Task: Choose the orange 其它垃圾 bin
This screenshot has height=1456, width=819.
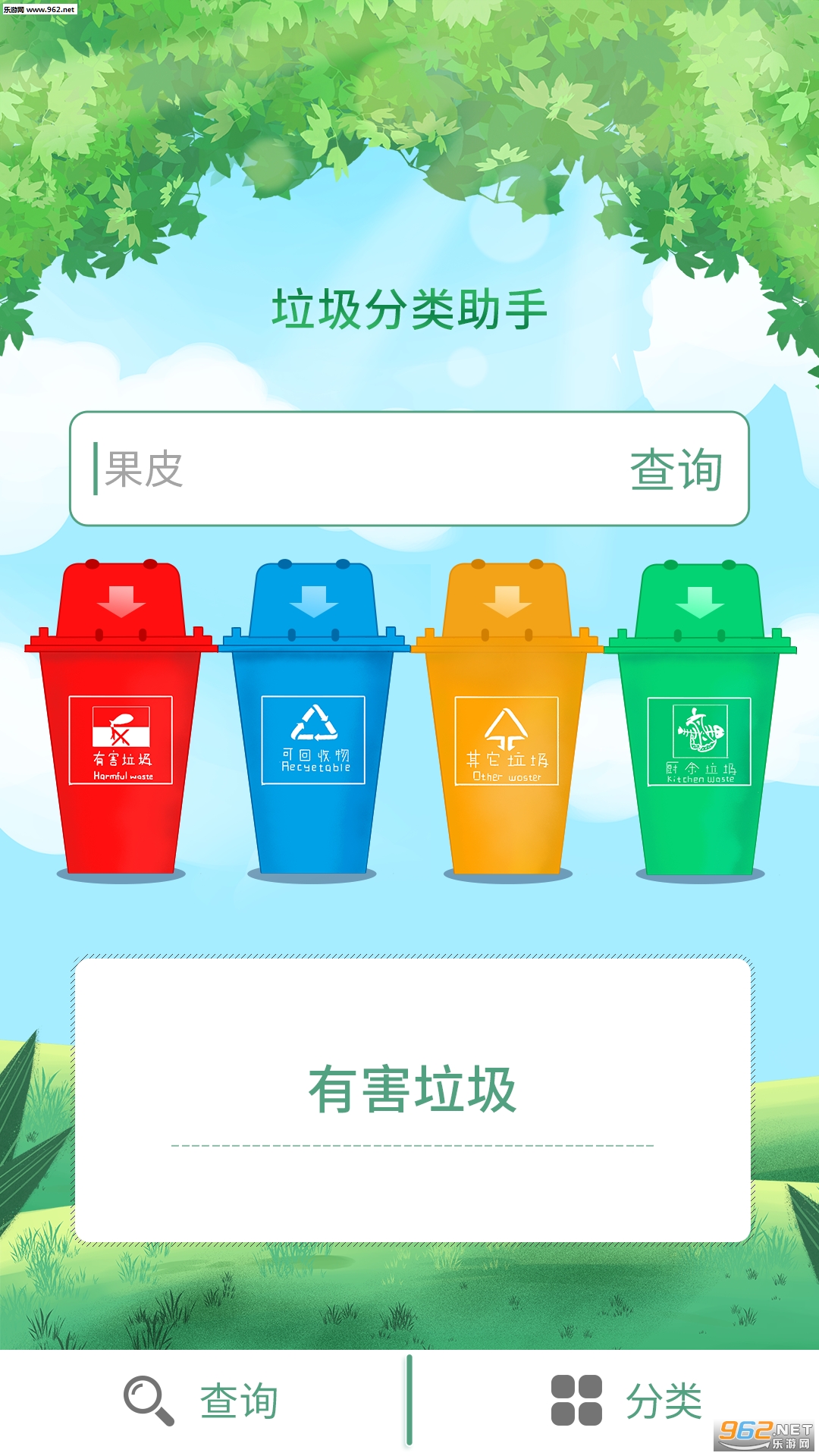Action: [507, 720]
